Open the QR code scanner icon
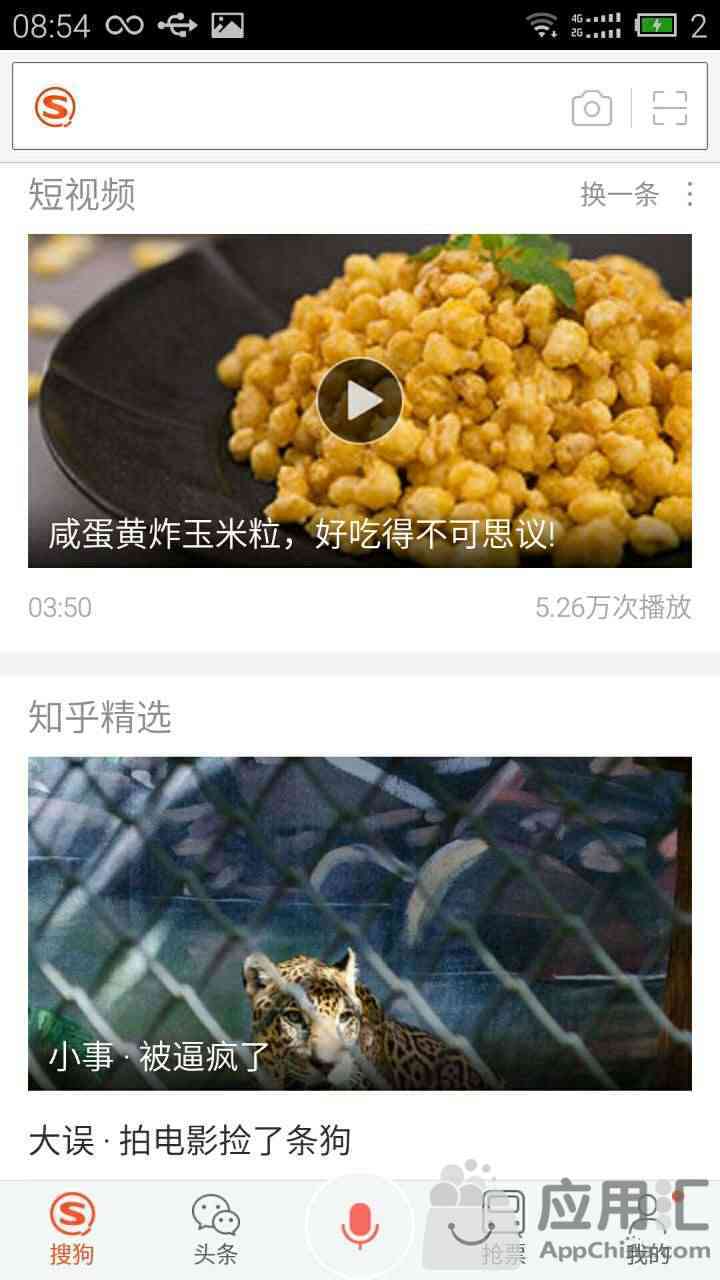The height and width of the screenshot is (1280, 720). 669,108
